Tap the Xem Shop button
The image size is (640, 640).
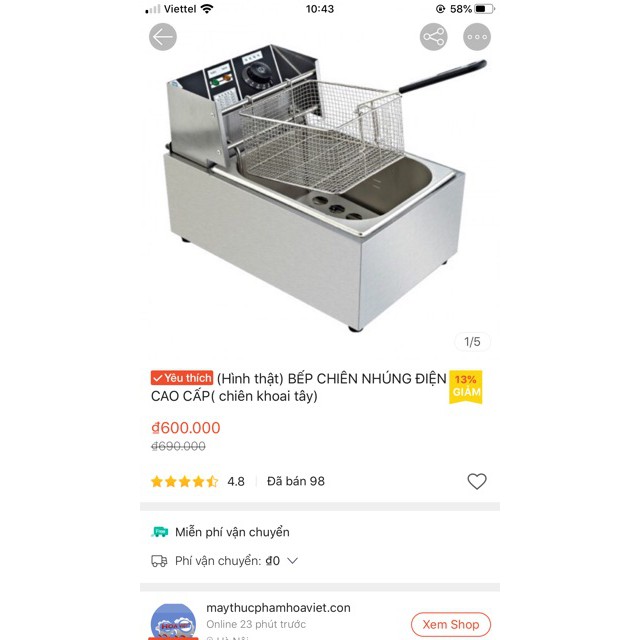coord(450,624)
